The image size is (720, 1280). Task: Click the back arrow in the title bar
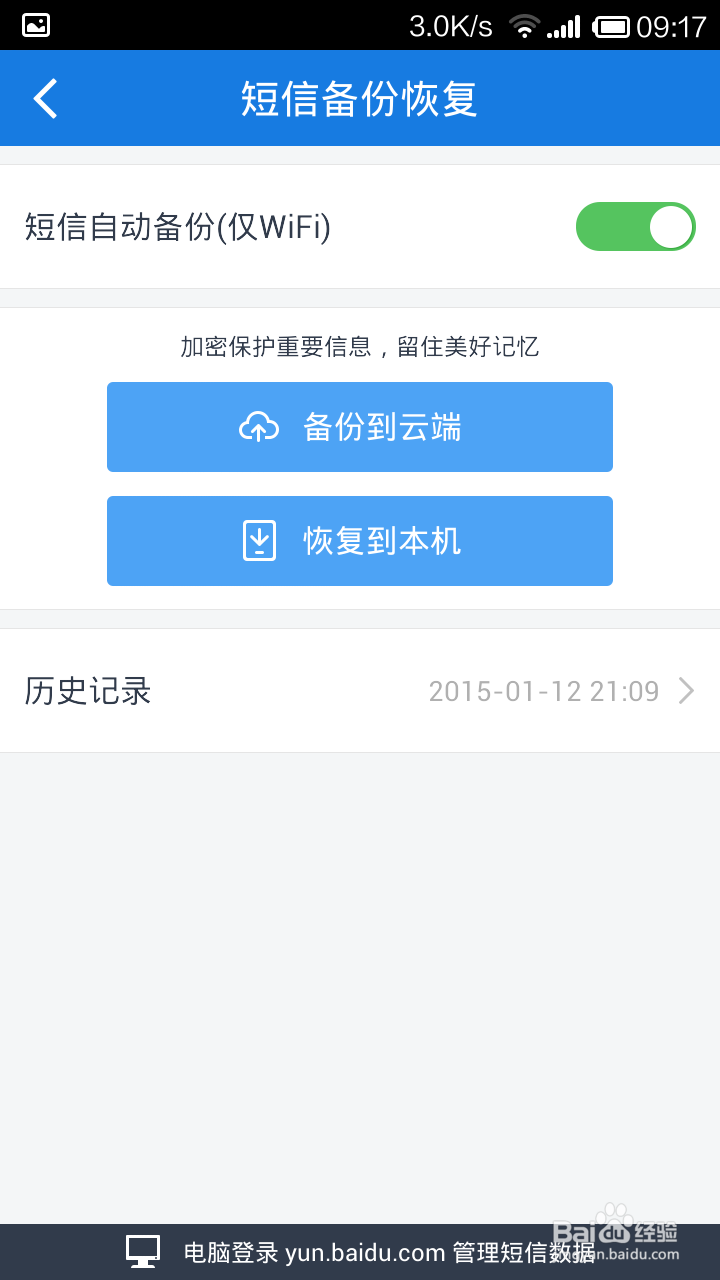click(x=44, y=98)
